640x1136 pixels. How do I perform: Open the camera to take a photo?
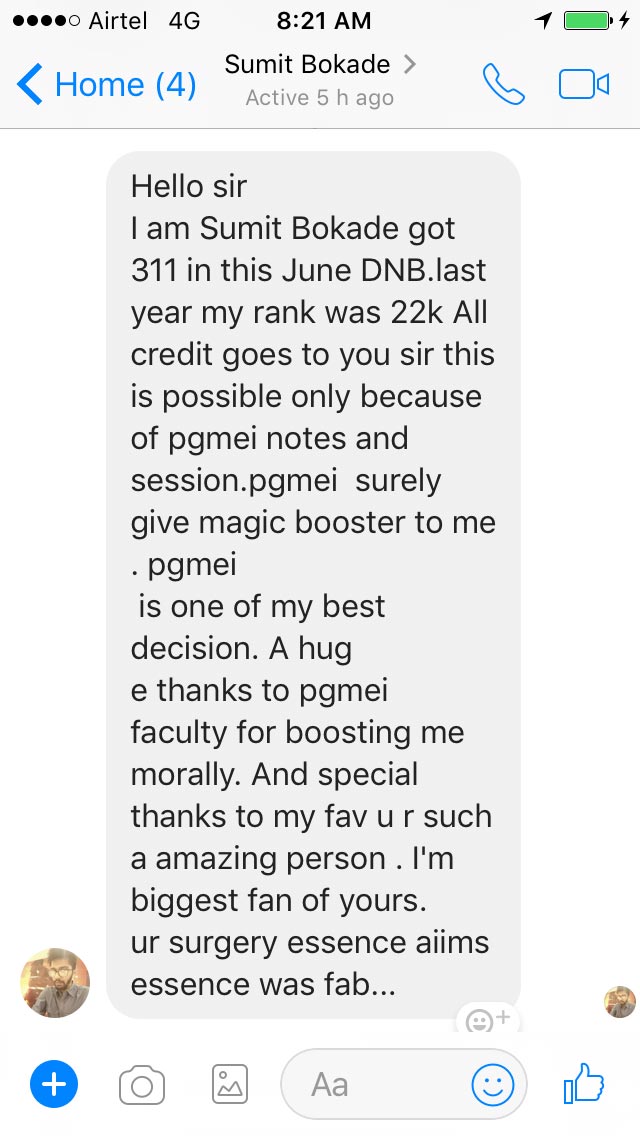141,1085
